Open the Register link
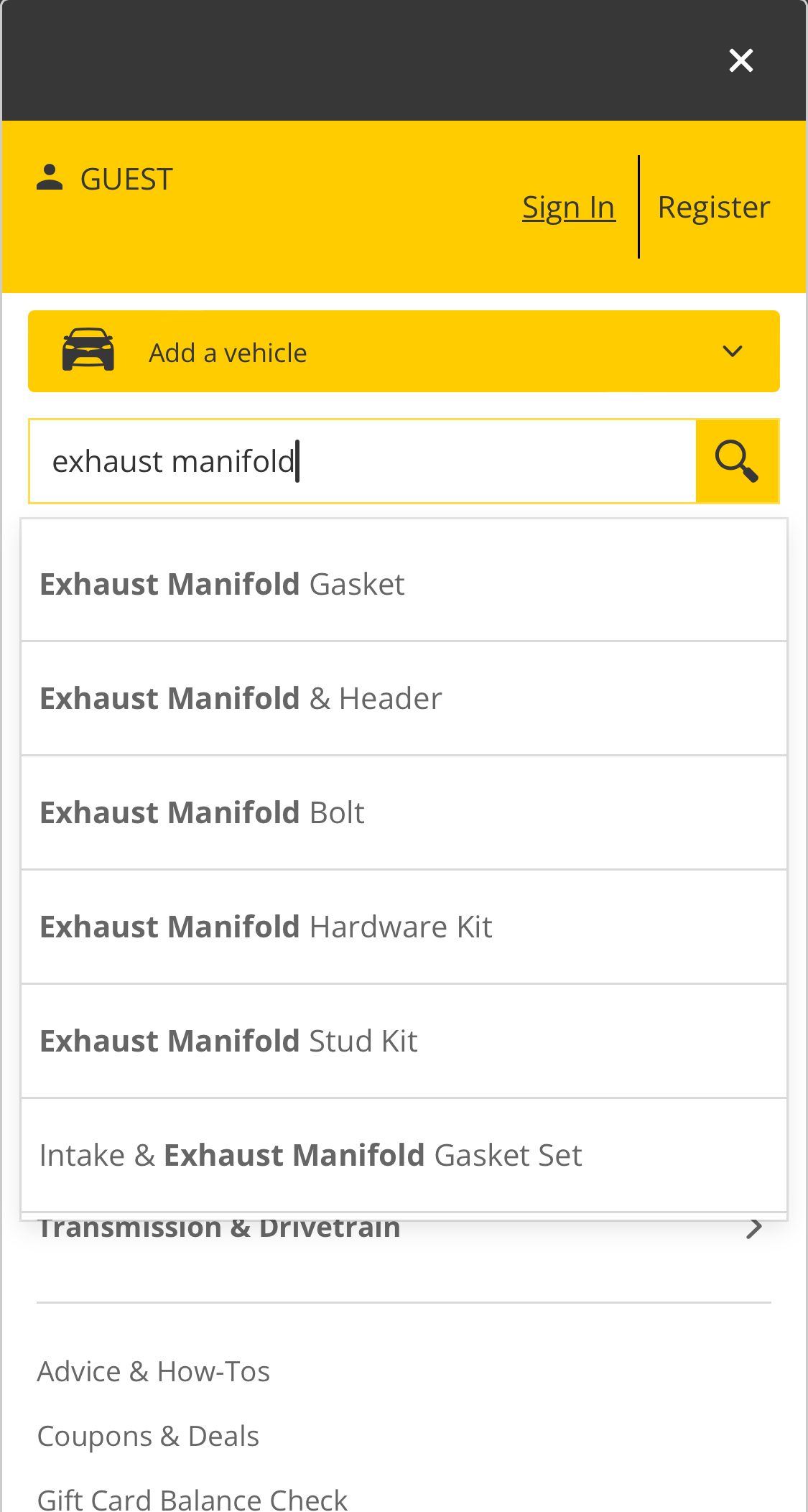The image size is (808, 1512). click(712, 206)
